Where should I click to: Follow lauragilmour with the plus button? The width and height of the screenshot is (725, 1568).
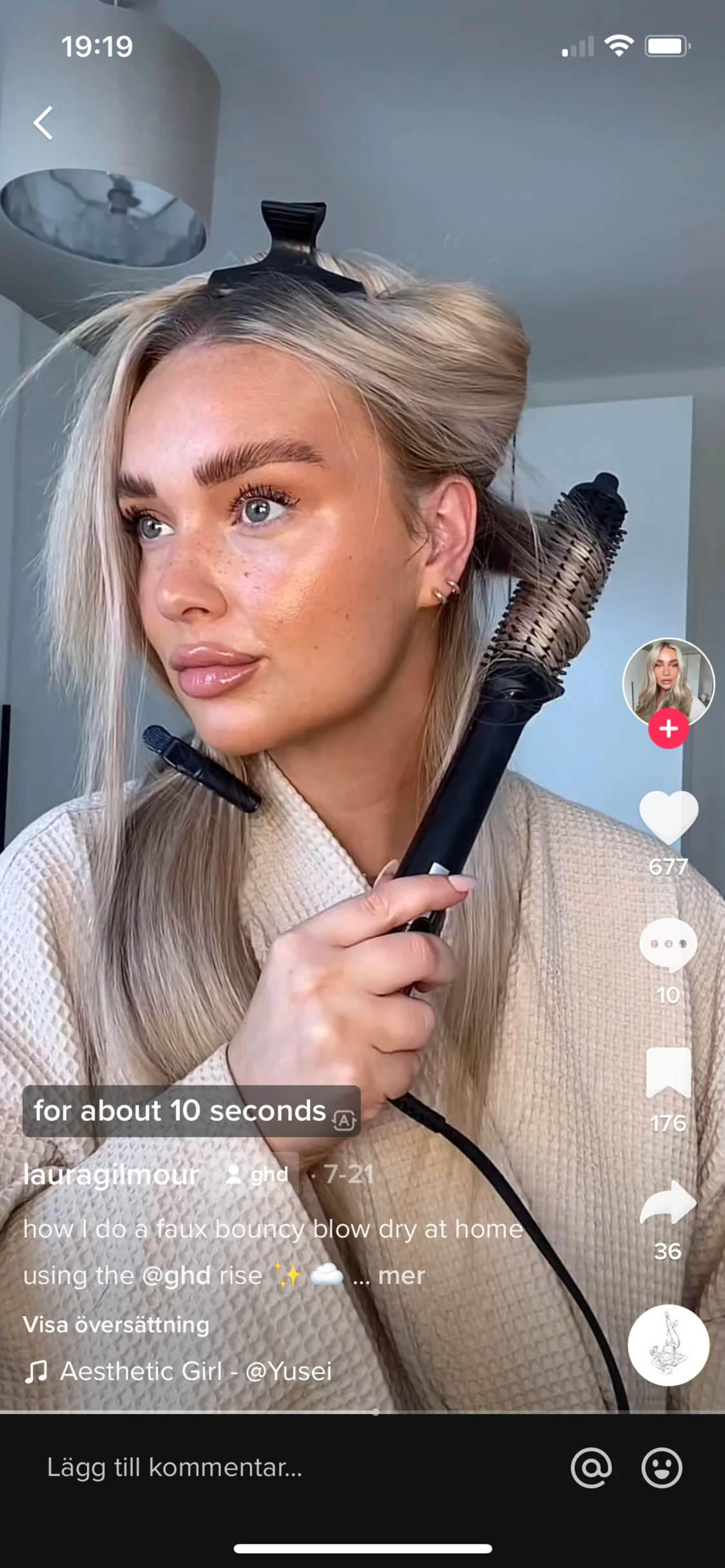pos(668,729)
